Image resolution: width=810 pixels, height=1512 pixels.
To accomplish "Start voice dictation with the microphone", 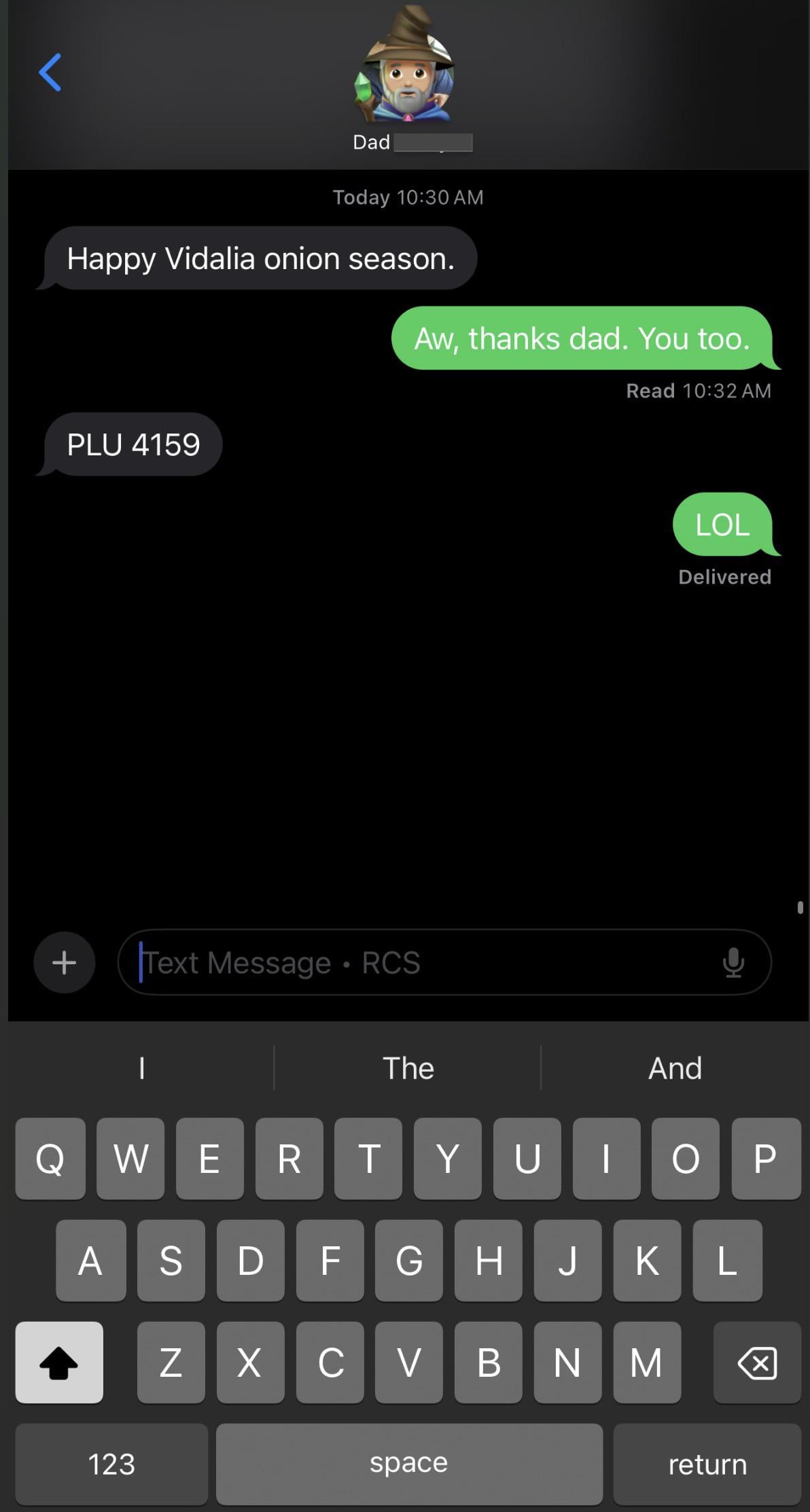I will (733, 962).
